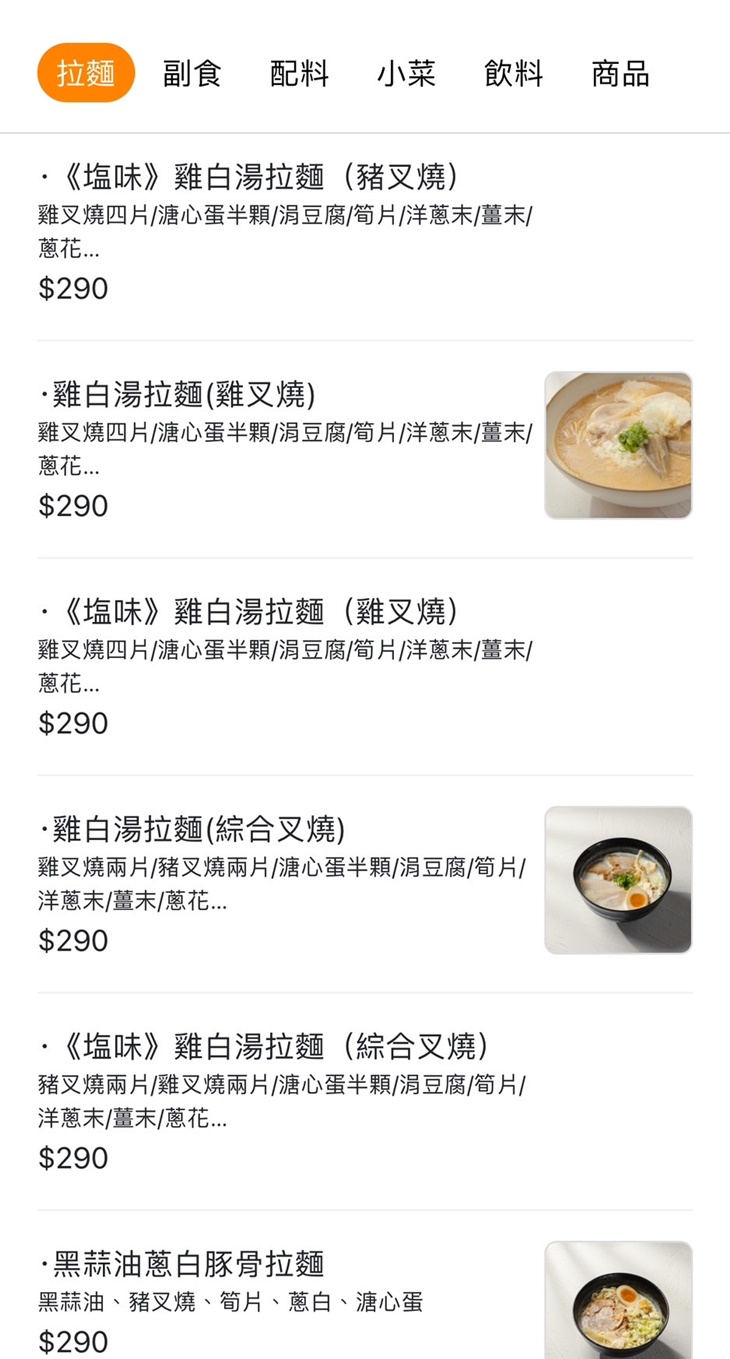Open the 小菜 category tab
The width and height of the screenshot is (730, 1359).
click(405, 73)
